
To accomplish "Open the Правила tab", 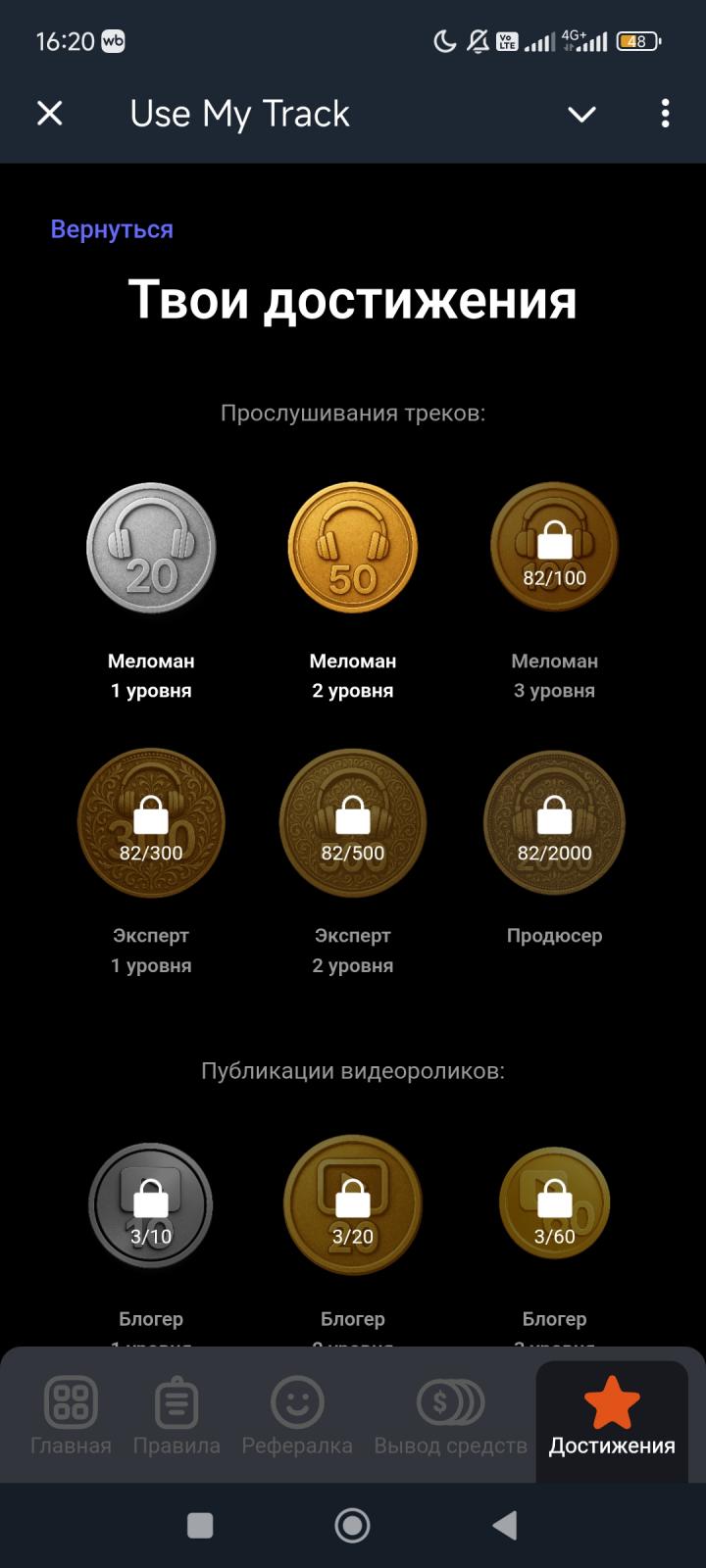I will click(176, 1416).
